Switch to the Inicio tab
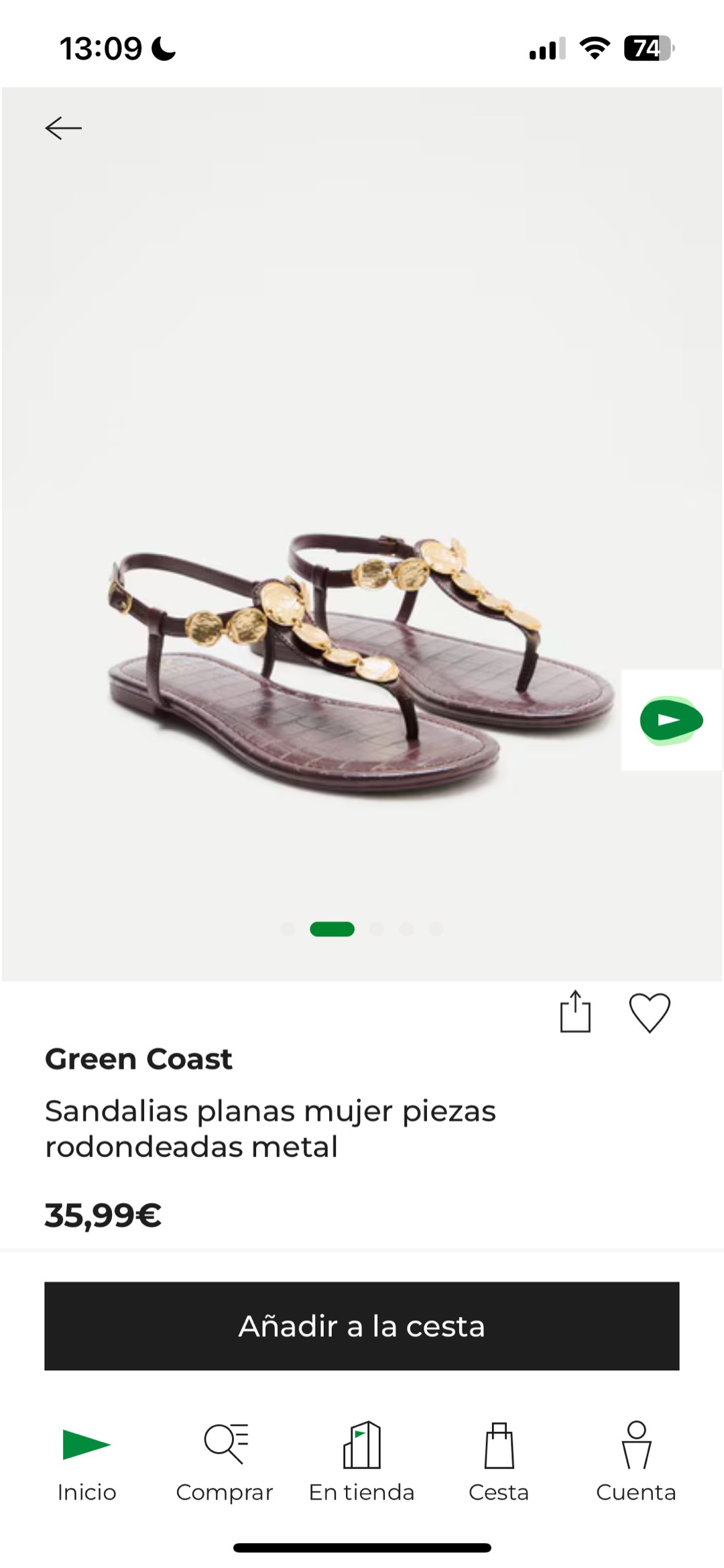The height and width of the screenshot is (1568, 724). (86, 1462)
